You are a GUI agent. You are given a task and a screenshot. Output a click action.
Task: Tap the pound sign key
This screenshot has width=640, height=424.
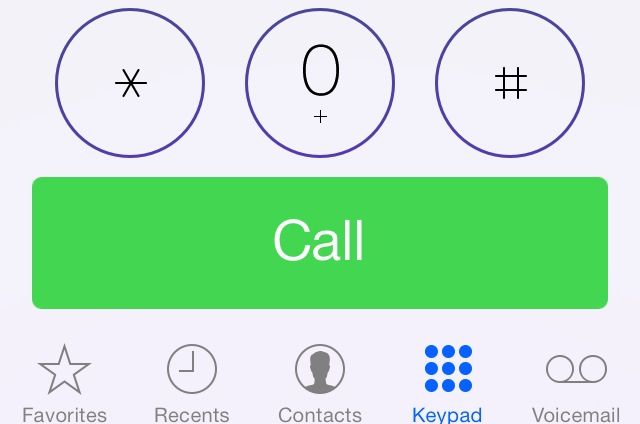[x=510, y=84]
